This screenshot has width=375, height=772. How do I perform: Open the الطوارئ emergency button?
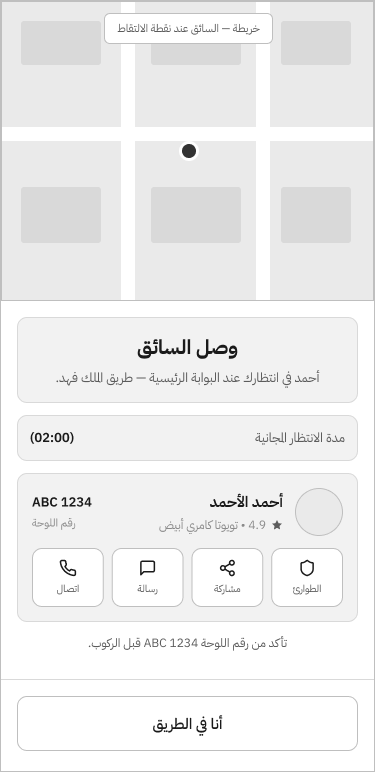coord(307,578)
